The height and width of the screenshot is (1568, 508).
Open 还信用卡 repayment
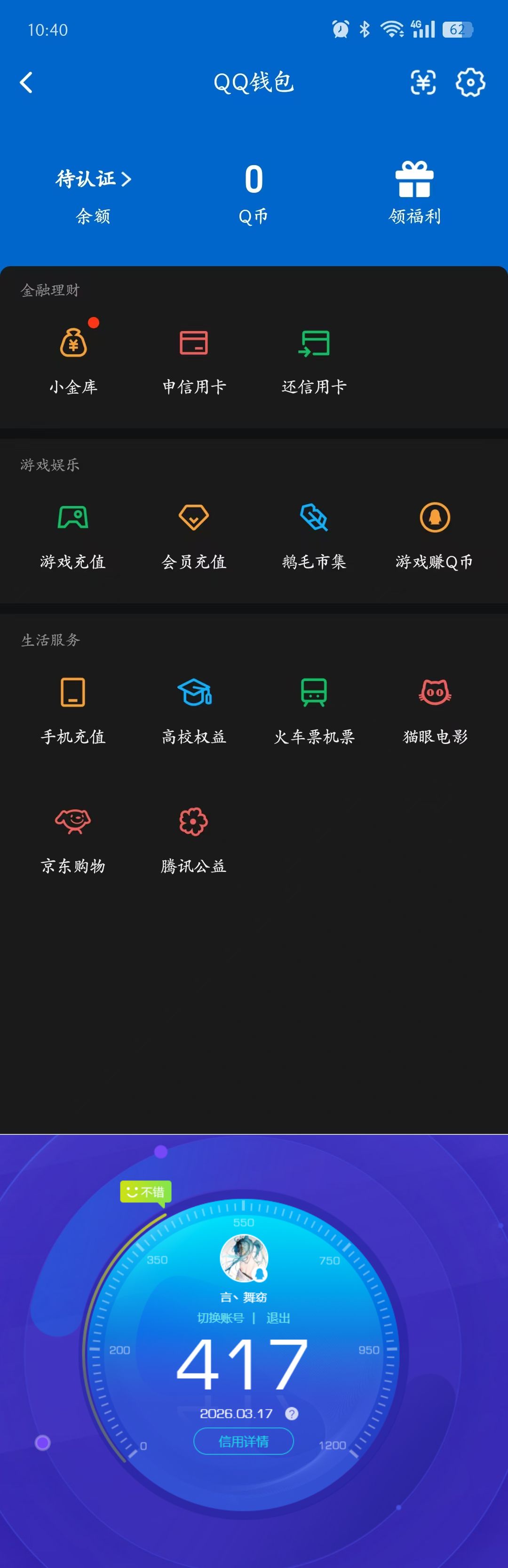[314, 359]
